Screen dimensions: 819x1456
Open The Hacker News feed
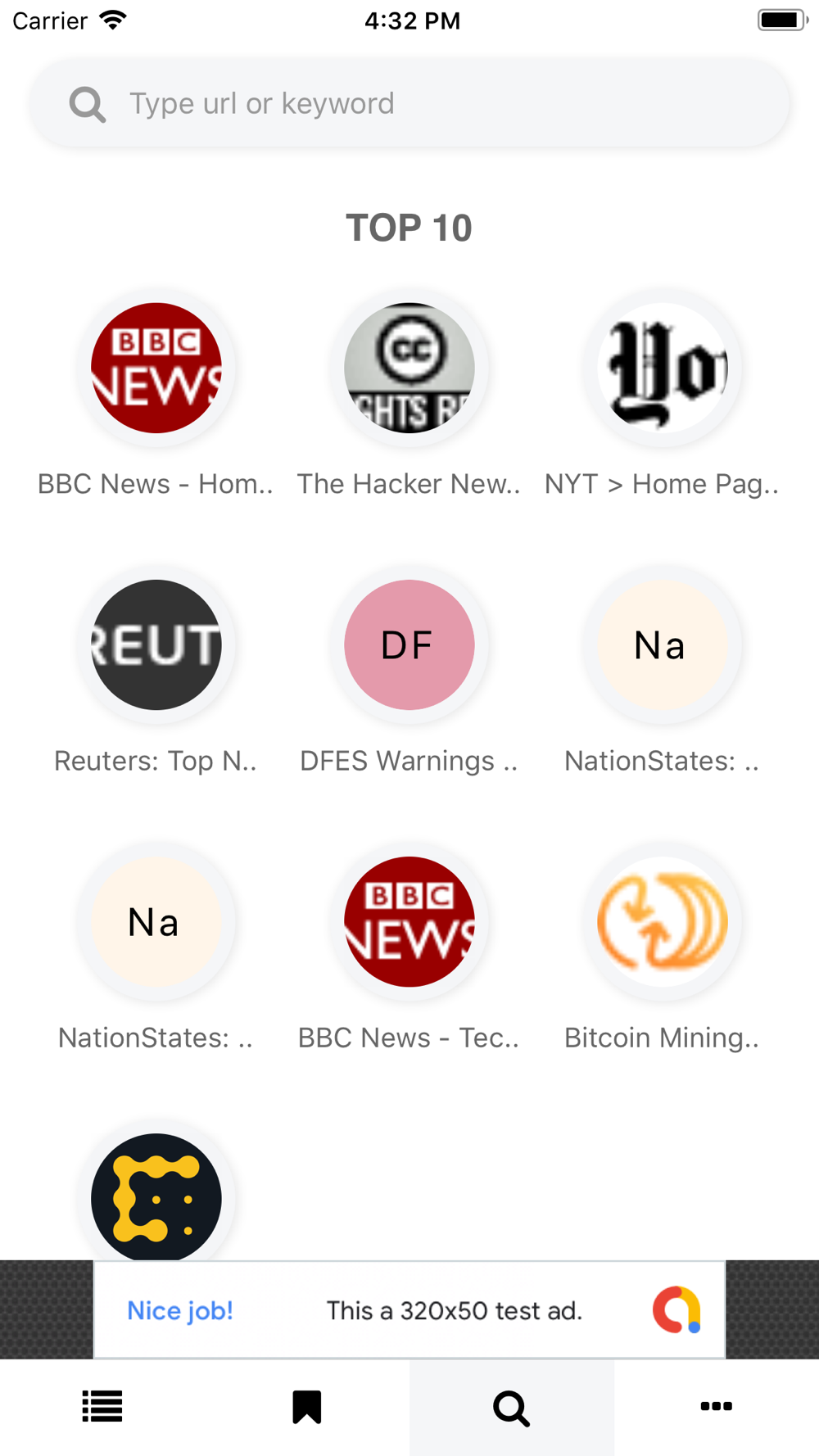[409, 369]
